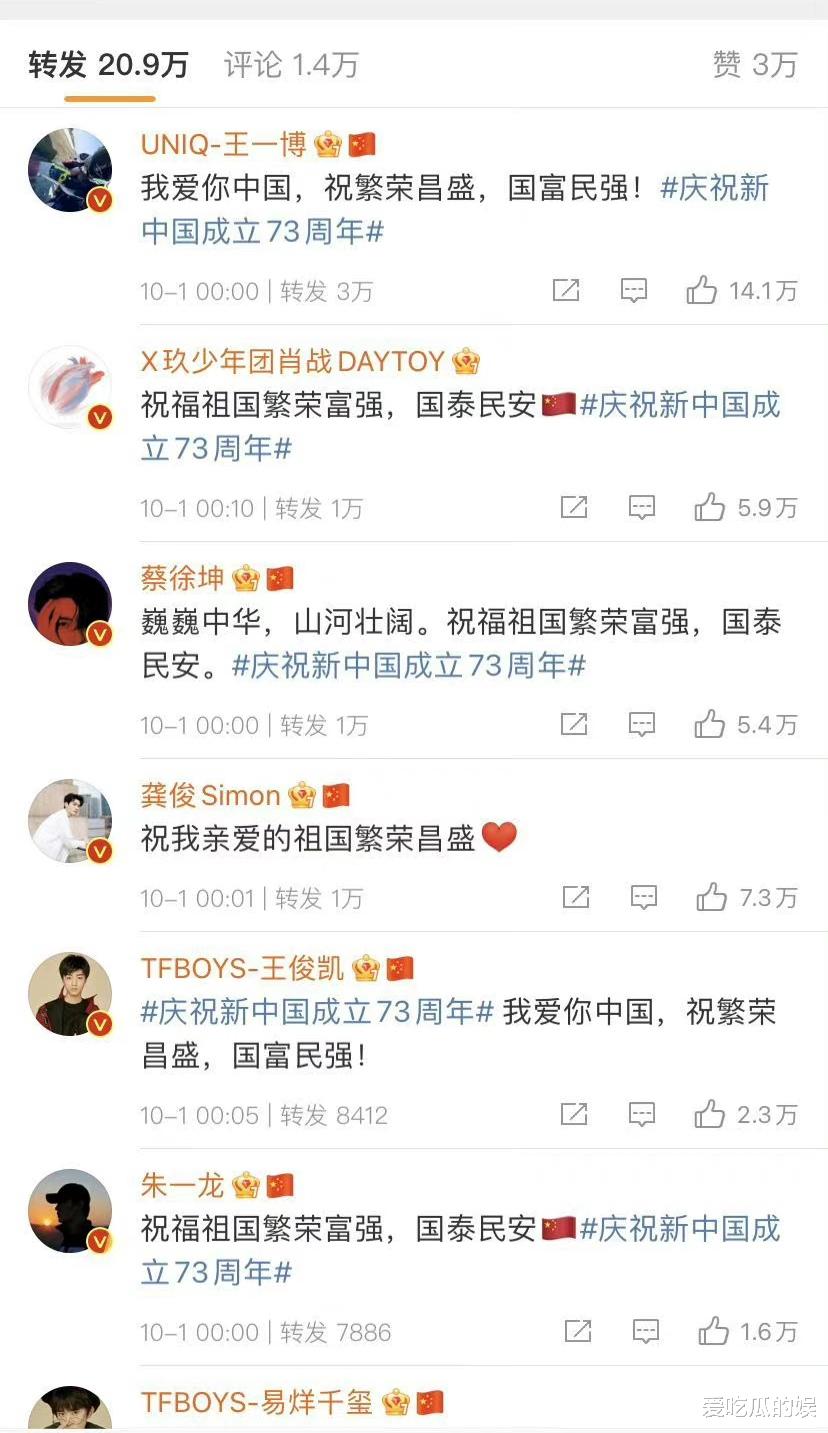Click the thumbs-up icon on 肖战's post
Screen dimensions: 828x1433
710,507
